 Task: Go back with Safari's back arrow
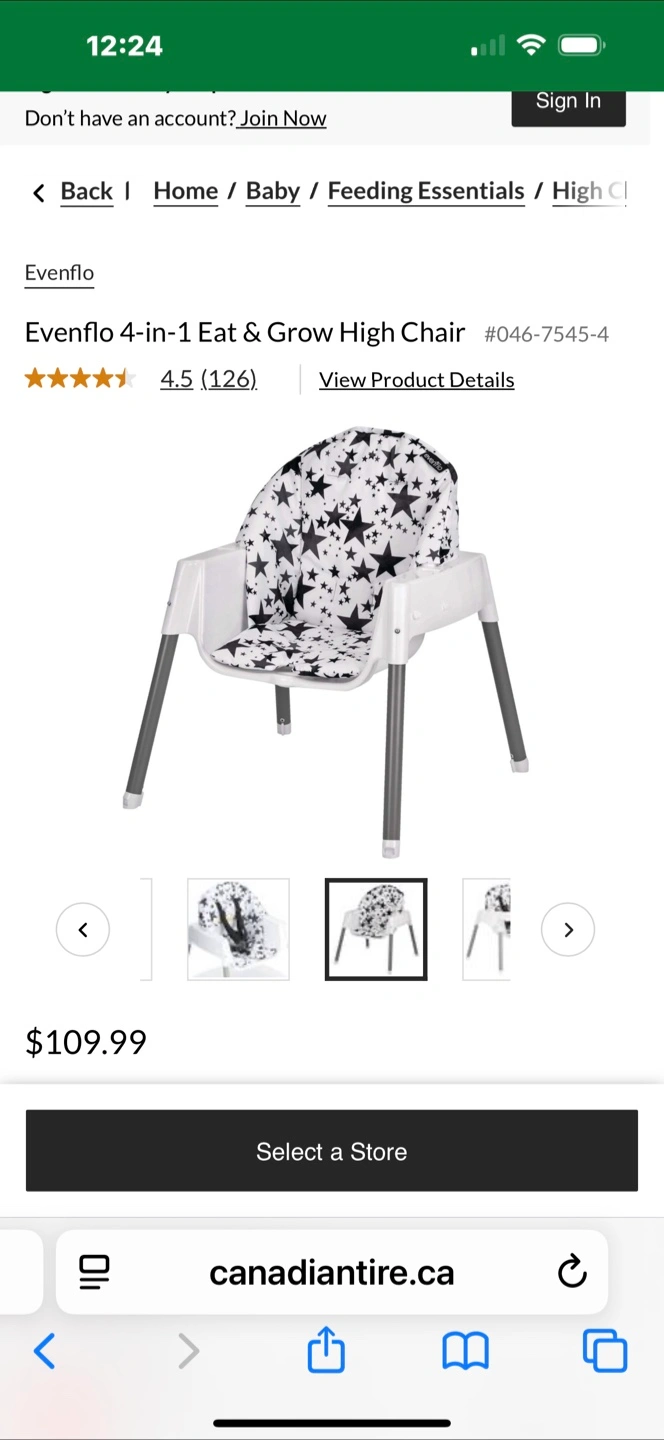point(44,1352)
